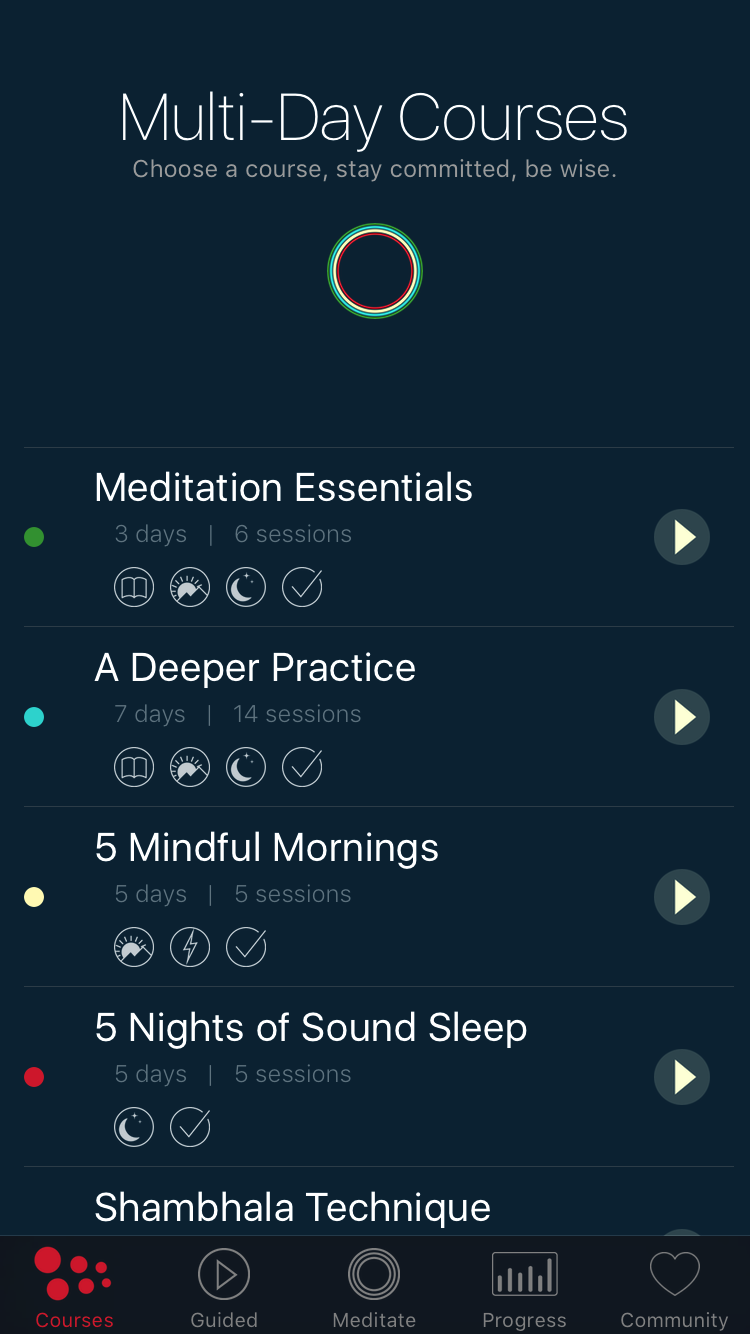Select the Courses tab
Image resolution: width=750 pixels, height=1334 pixels.
tap(74, 1288)
